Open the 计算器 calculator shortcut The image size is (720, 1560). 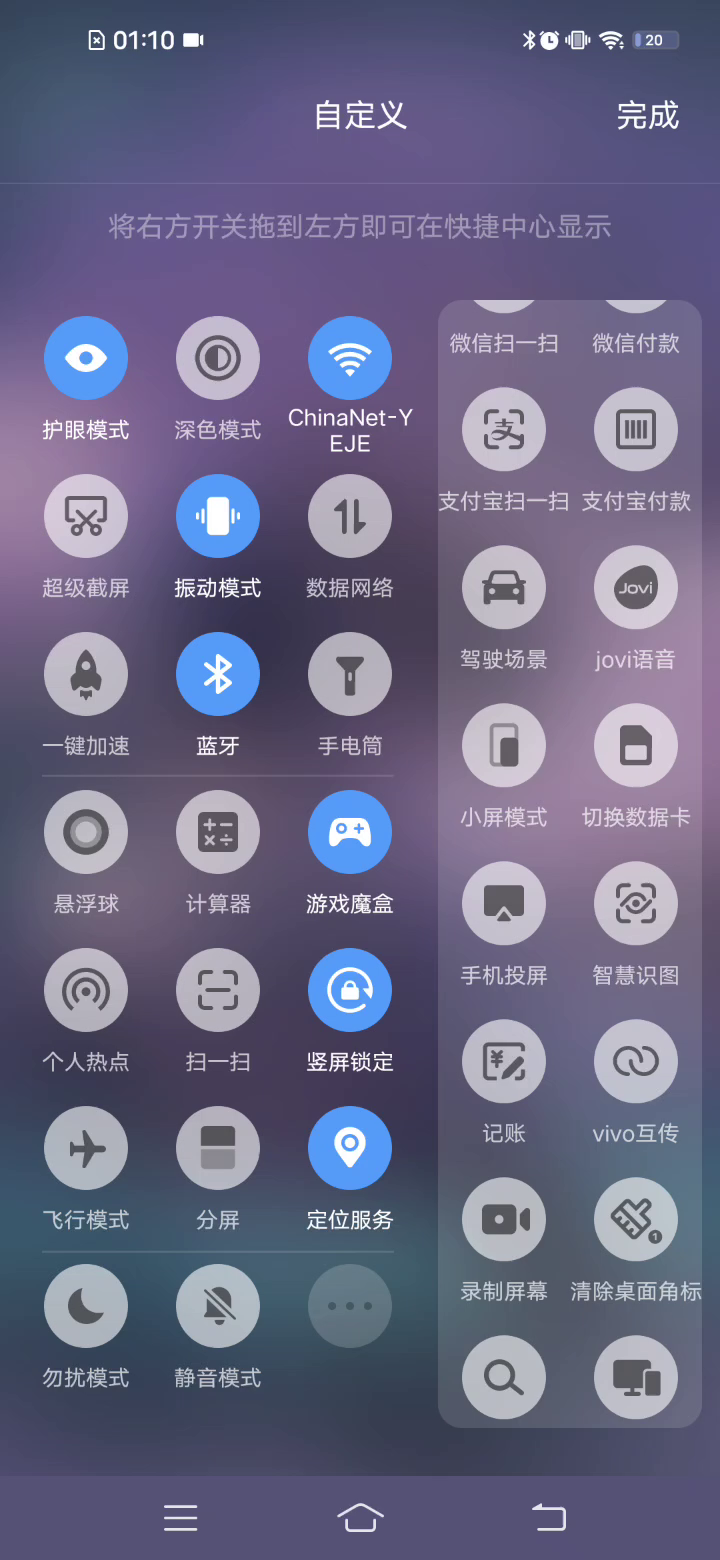[218, 832]
